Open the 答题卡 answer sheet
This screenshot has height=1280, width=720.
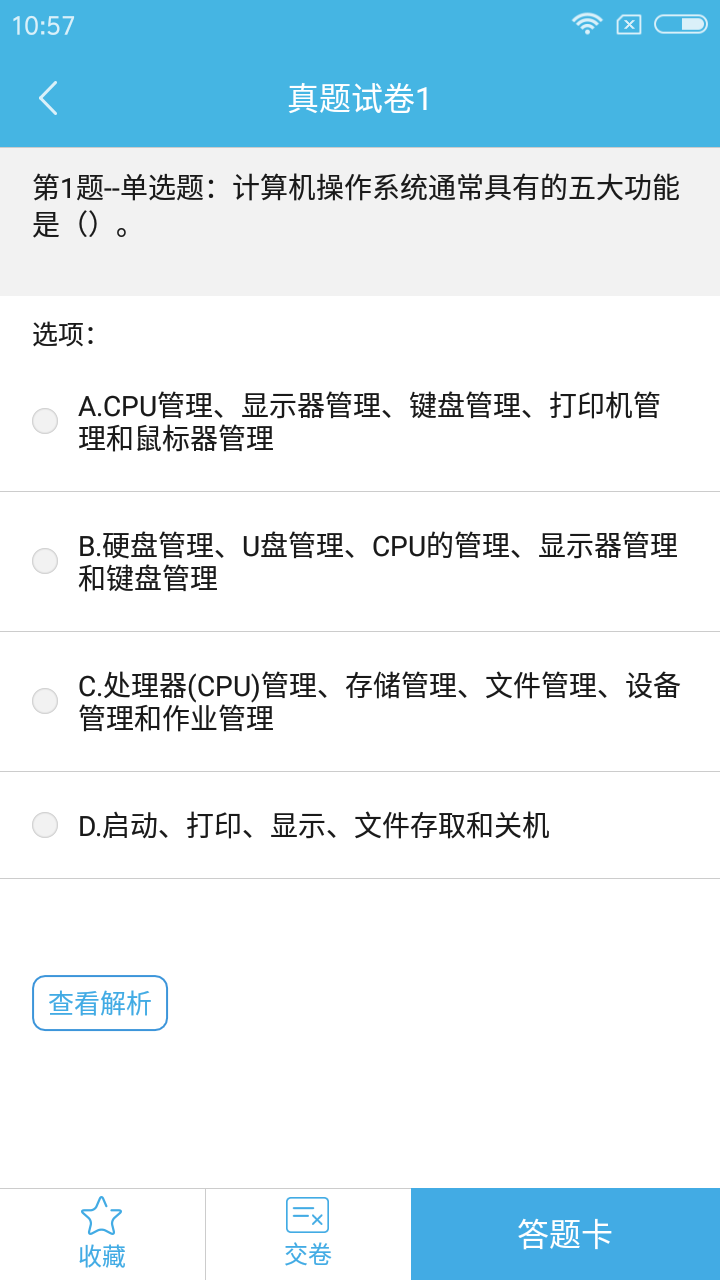point(565,1234)
